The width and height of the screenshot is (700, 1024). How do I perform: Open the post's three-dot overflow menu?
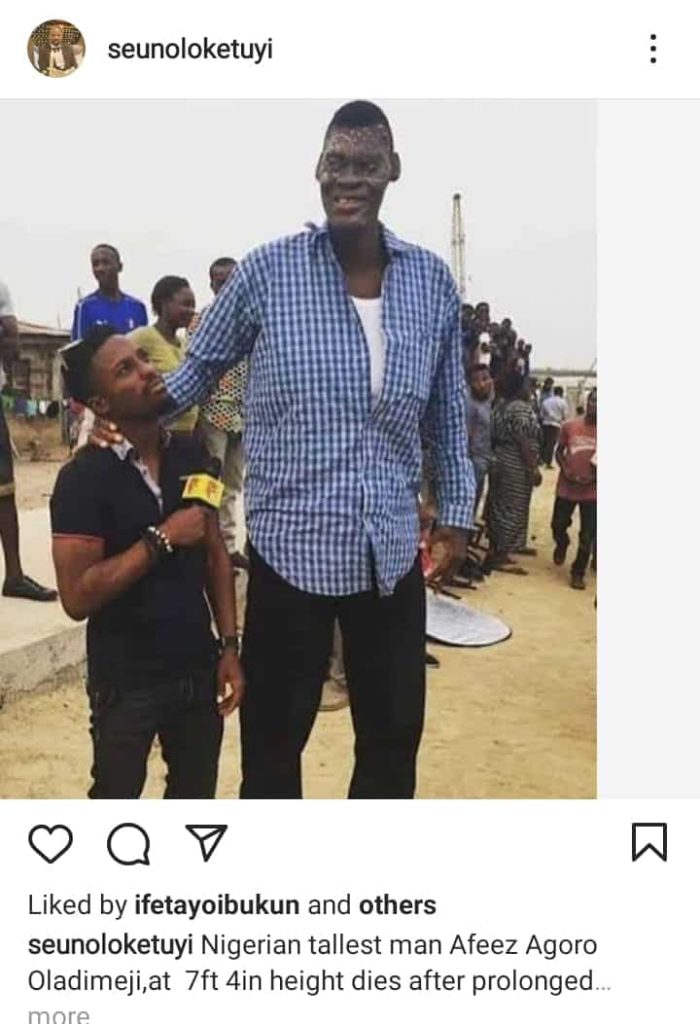tap(652, 48)
